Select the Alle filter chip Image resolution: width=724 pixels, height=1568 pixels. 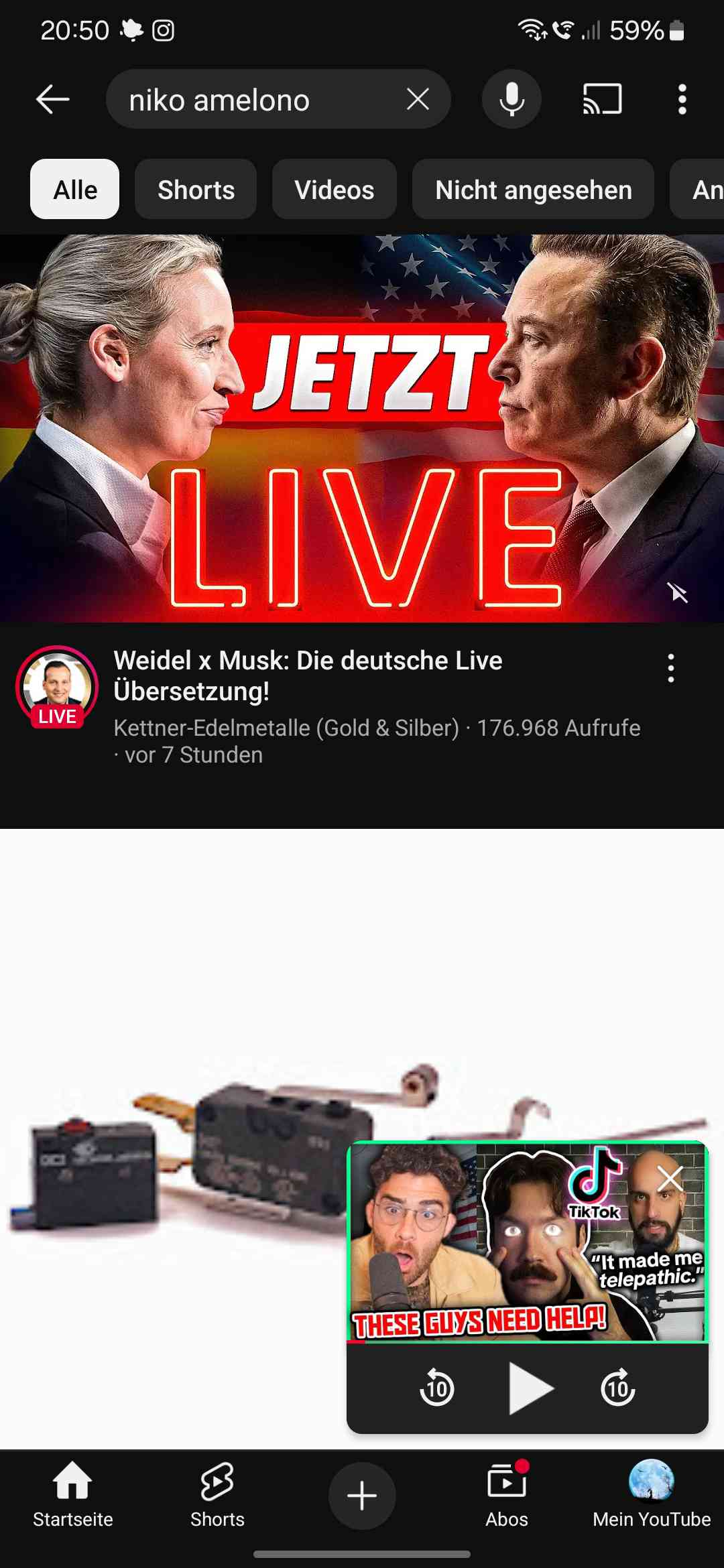point(75,190)
